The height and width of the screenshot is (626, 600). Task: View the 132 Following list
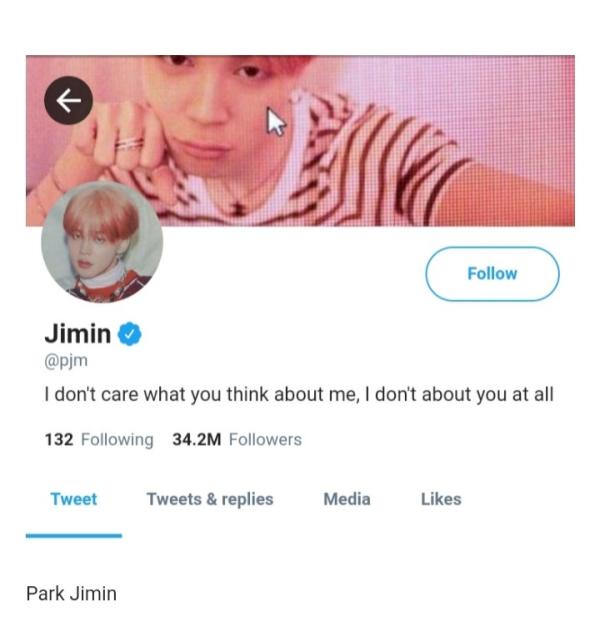[x=99, y=439]
